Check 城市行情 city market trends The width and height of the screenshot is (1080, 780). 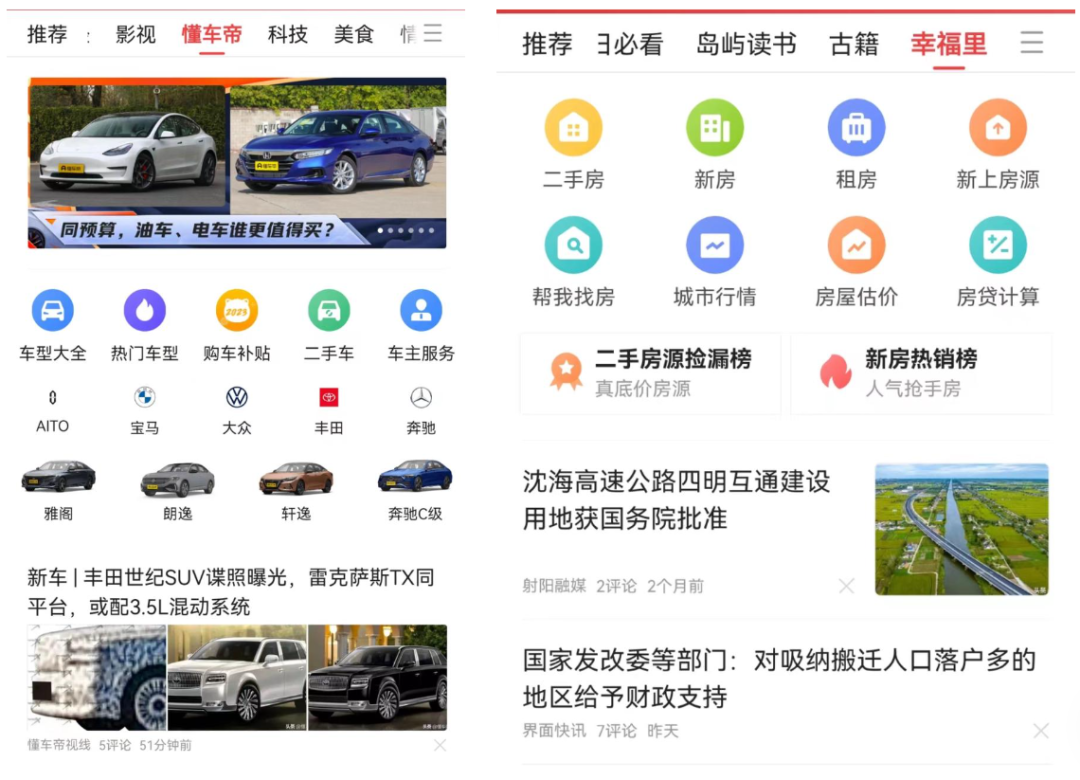(714, 262)
